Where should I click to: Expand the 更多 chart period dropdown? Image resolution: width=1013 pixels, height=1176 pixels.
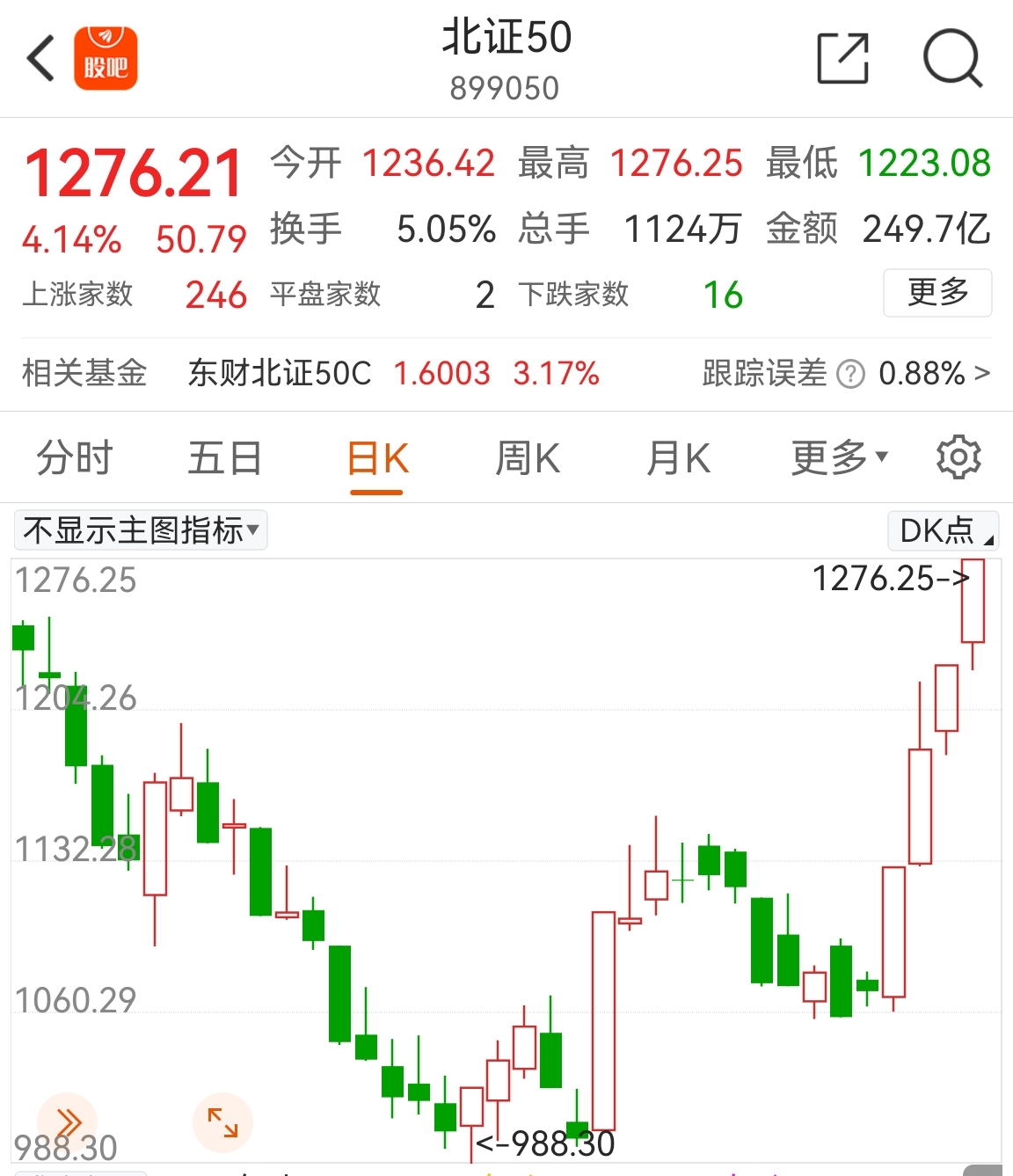tap(835, 457)
